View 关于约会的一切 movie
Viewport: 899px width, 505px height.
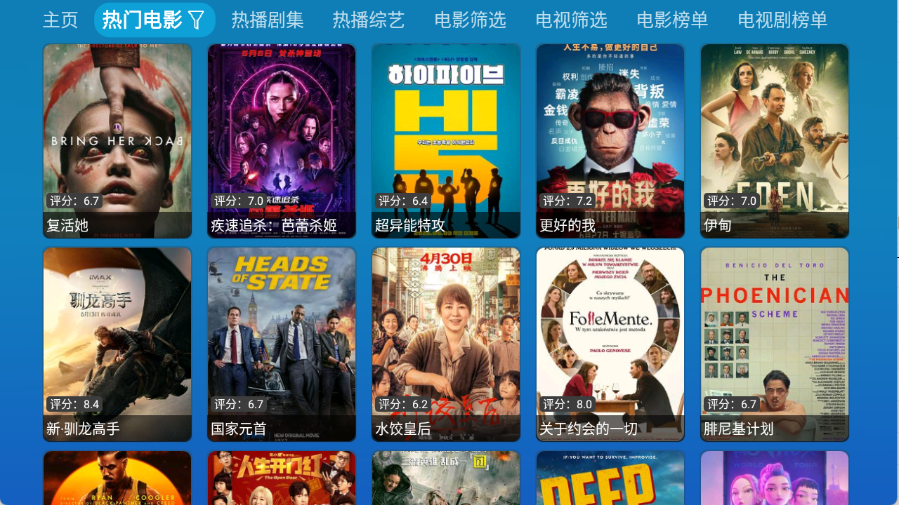pos(610,344)
